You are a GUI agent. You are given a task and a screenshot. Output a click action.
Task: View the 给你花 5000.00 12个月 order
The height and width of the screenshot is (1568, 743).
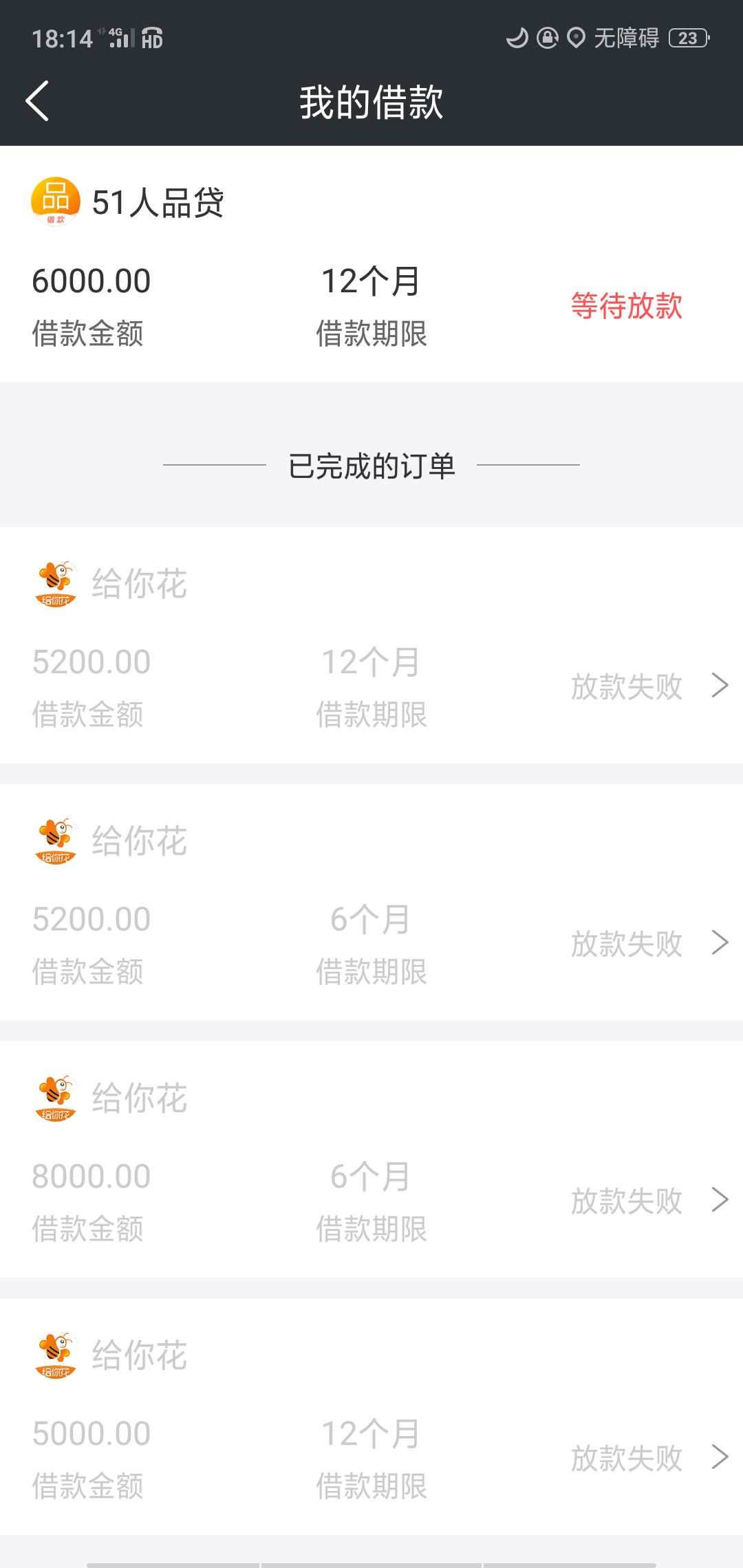371,1417
